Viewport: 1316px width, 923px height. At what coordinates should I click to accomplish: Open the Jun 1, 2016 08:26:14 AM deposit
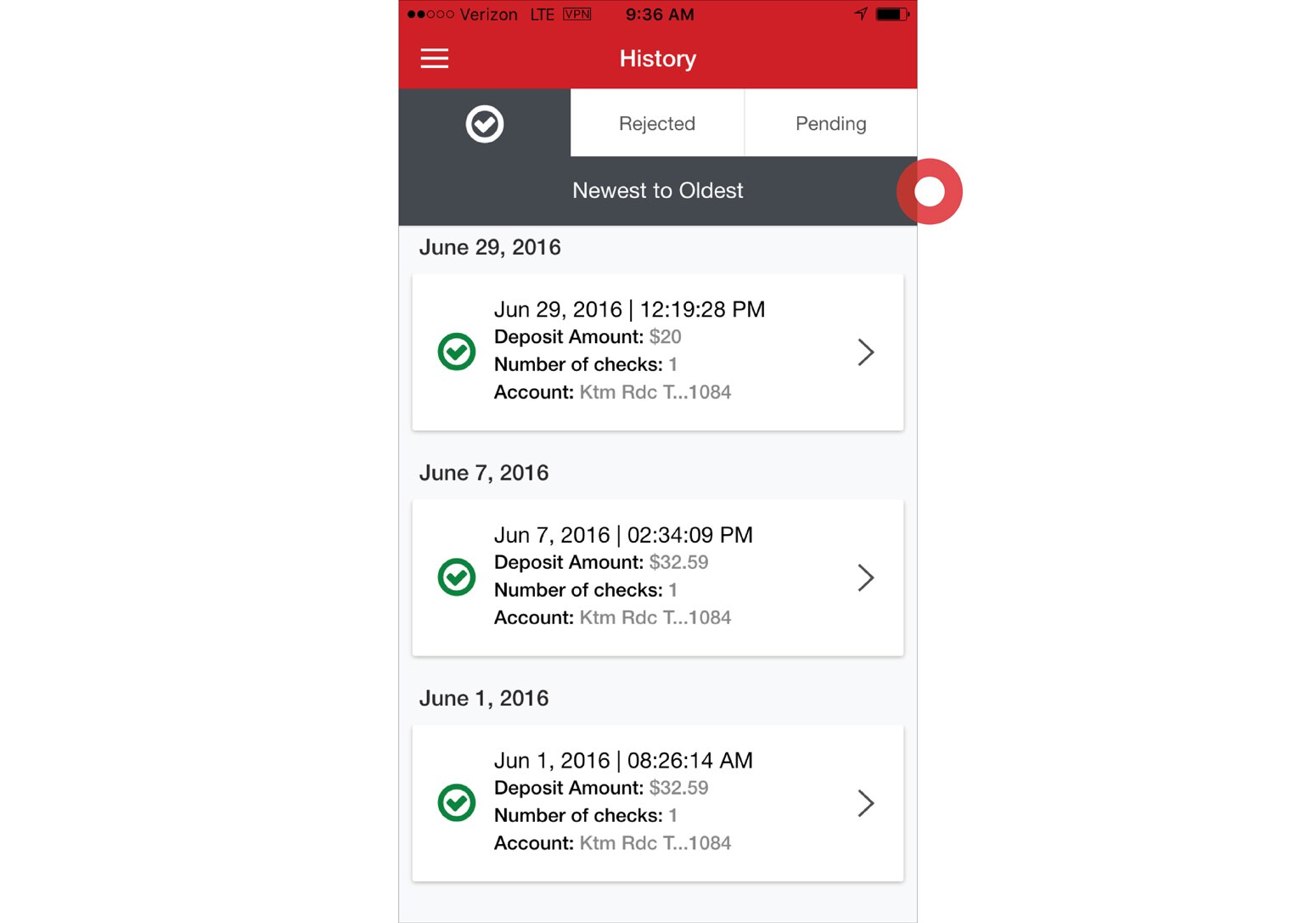pyautogui.click(x=657, y=802)
